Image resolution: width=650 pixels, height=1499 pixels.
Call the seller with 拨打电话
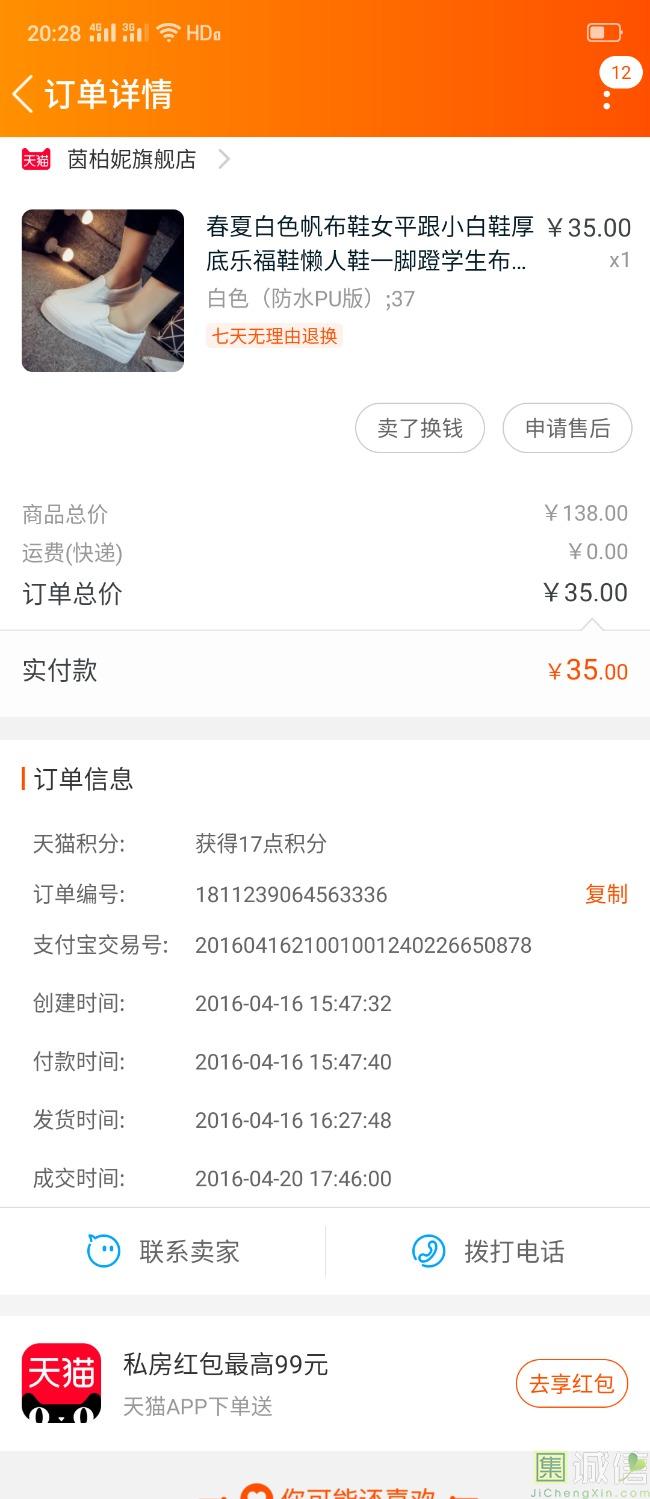[x=488, y=1251]
